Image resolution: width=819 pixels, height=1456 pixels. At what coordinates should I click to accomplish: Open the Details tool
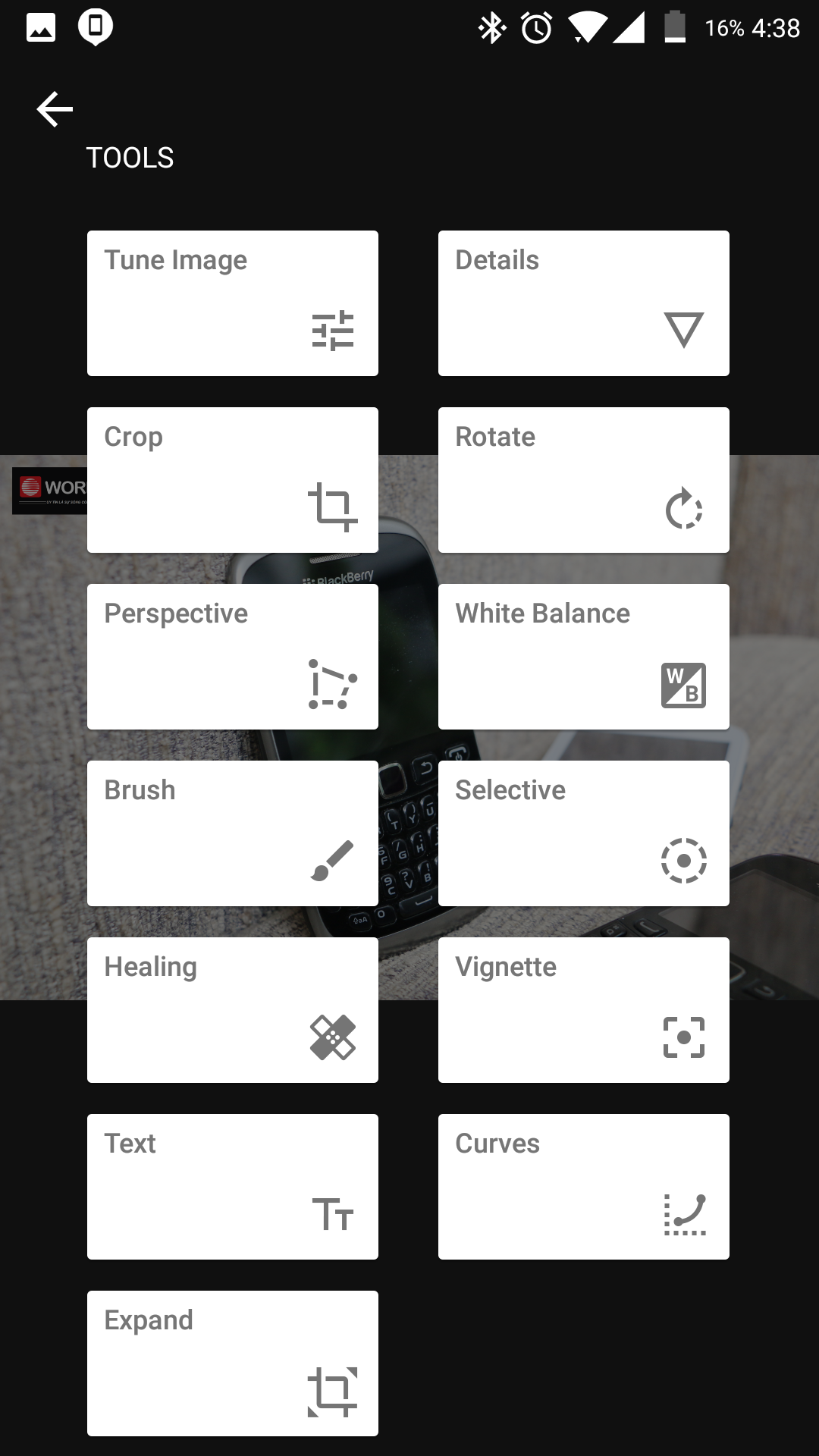pyautogui.click(x=583, y=303)
